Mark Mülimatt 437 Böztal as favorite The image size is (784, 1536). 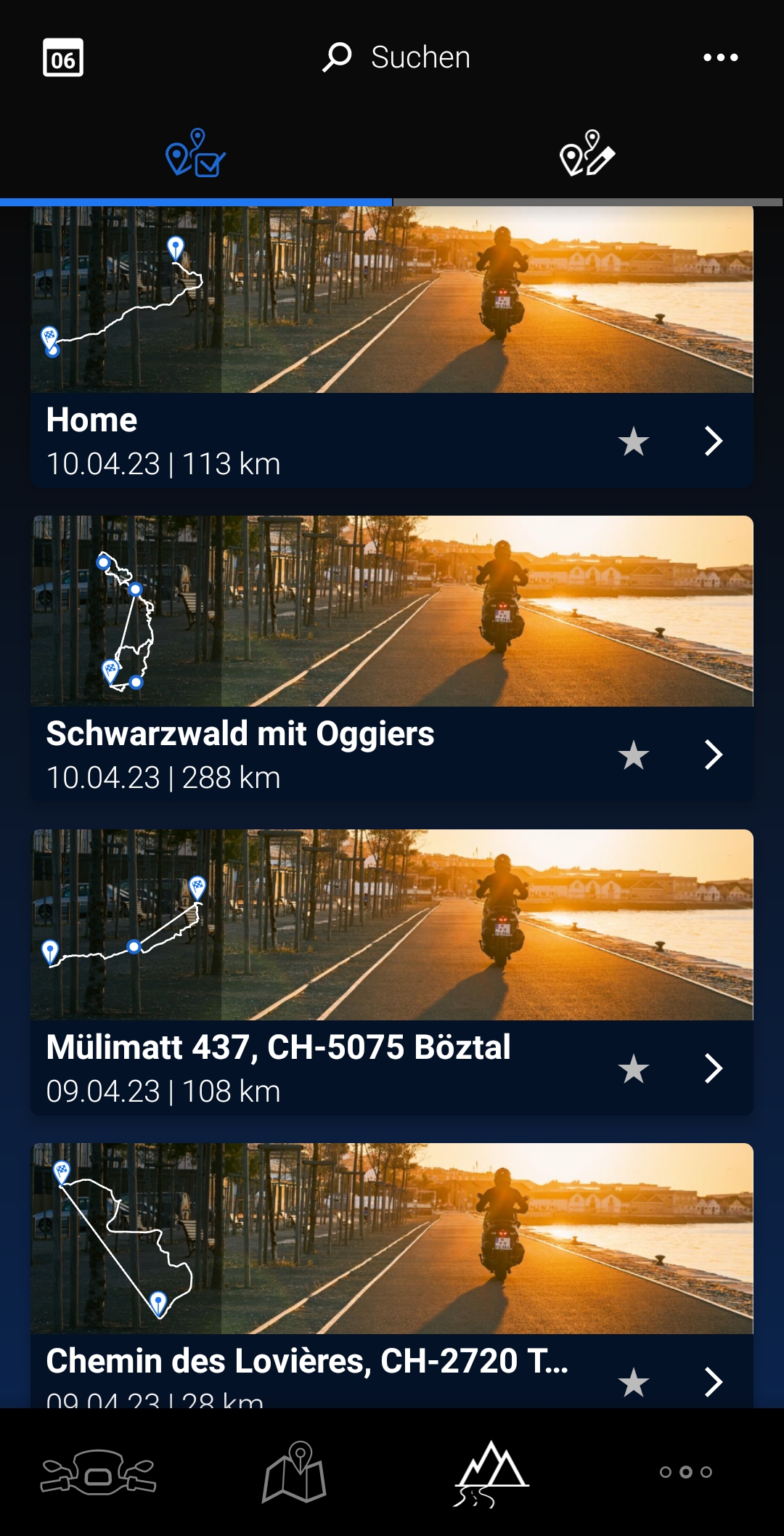point(633,1068)
